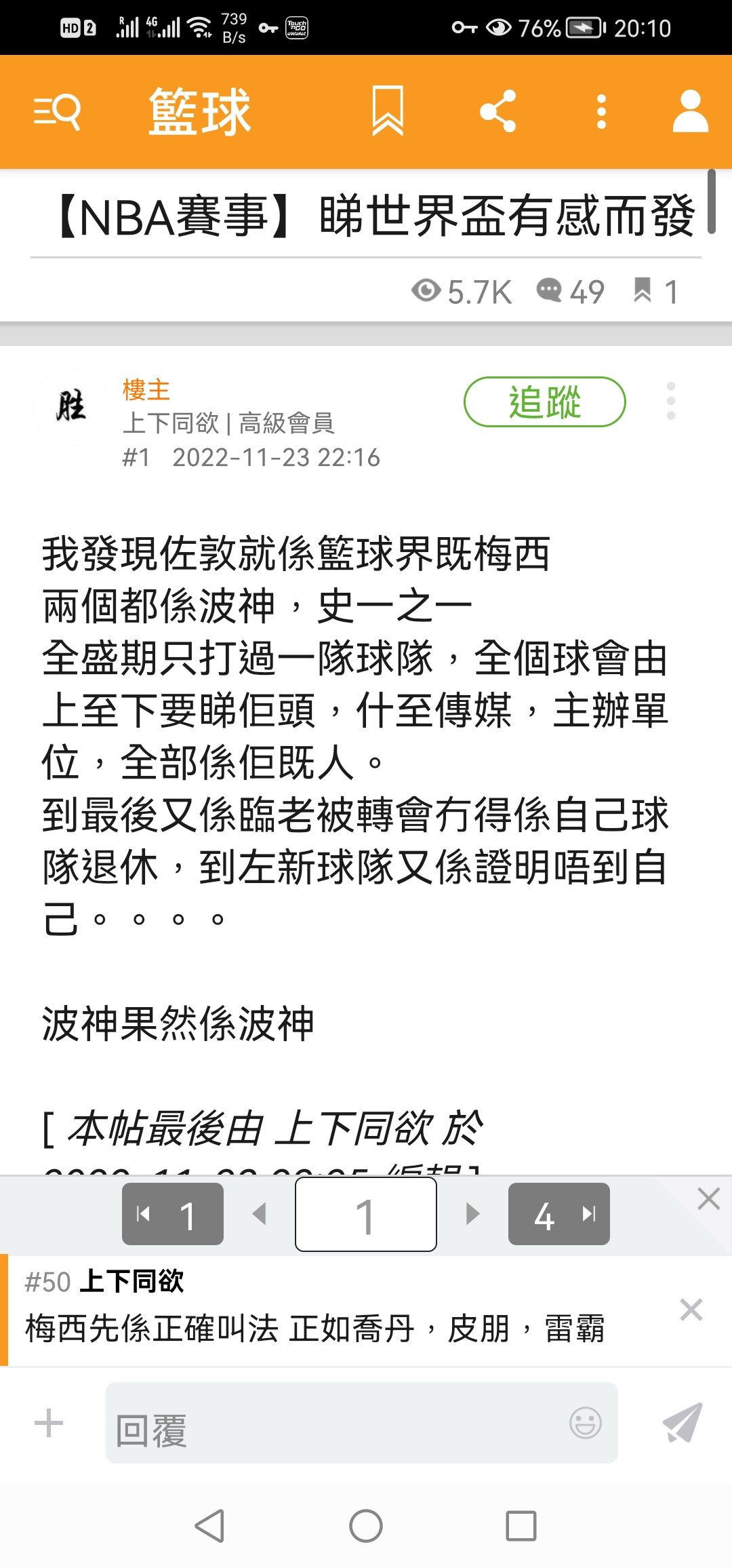Bookmark this thread
This screenshot has width=732, height=1568.
(x=388, y=111)
